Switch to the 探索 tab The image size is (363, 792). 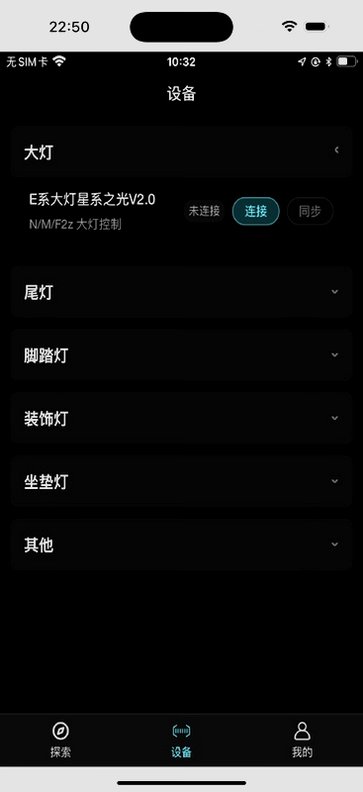[x=61, y=740]
